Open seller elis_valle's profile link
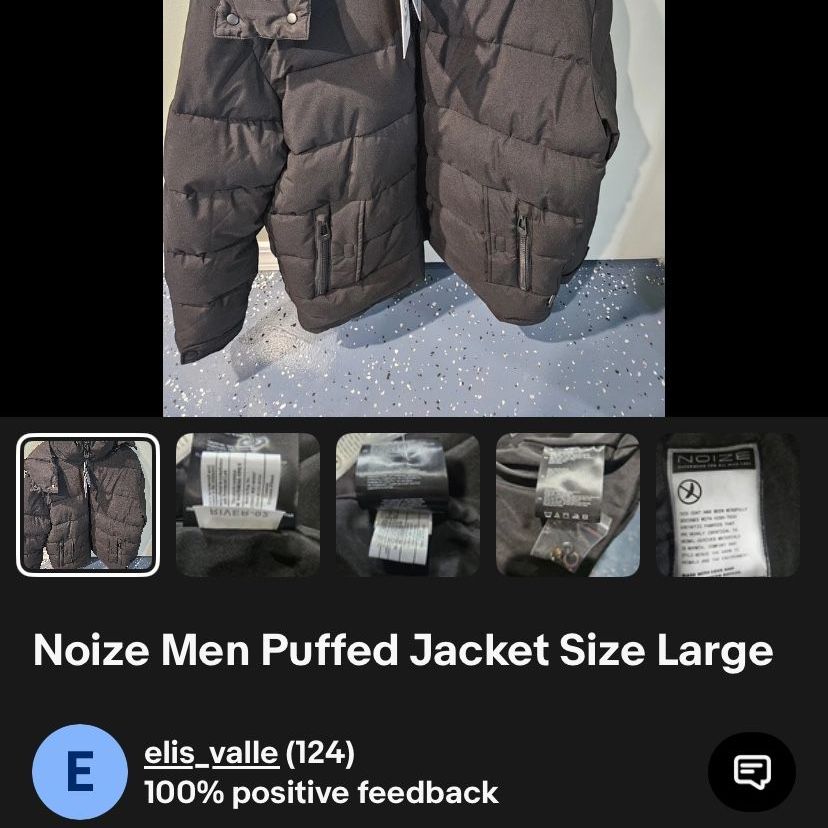The image size is (828, 828). tap(211, 753)
